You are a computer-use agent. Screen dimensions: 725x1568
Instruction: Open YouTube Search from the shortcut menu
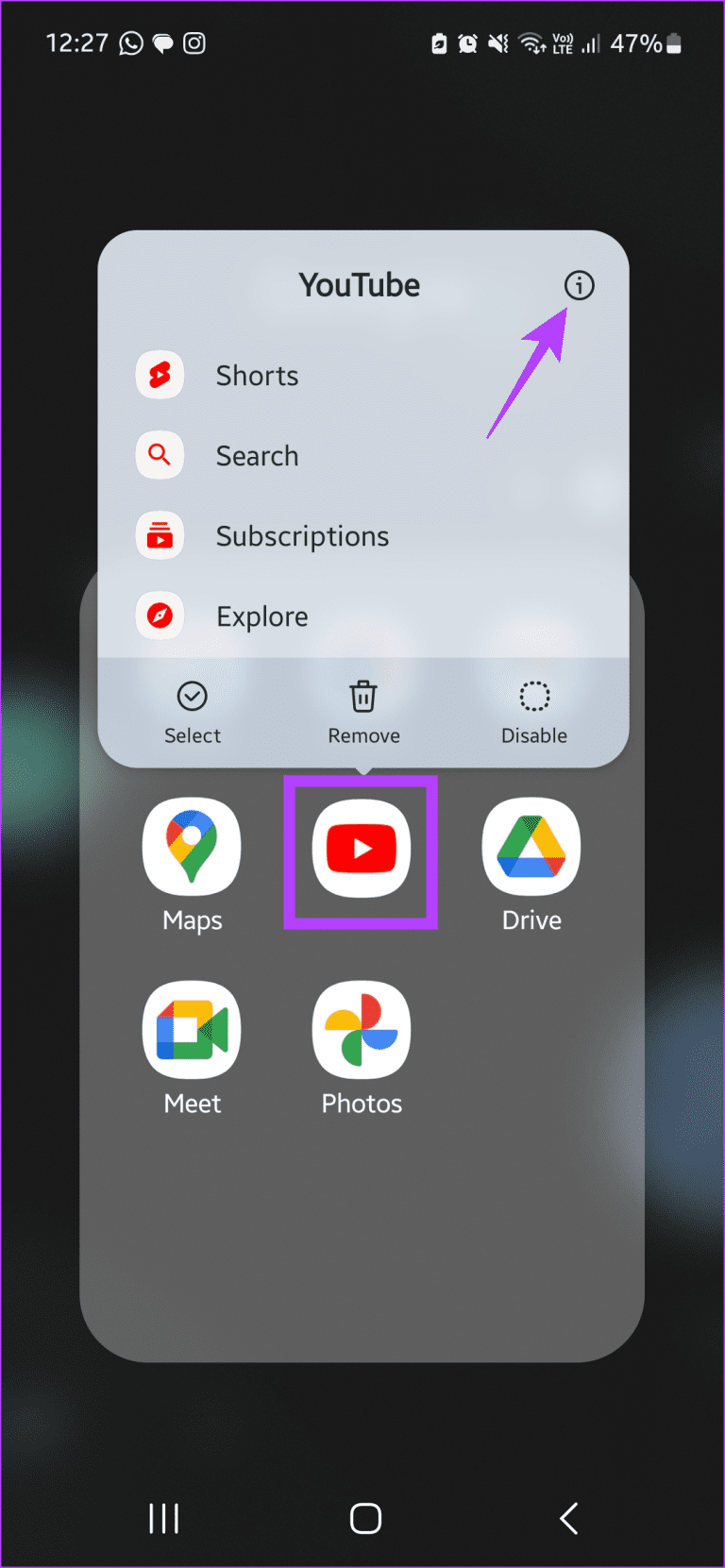[x=256, y=455]
